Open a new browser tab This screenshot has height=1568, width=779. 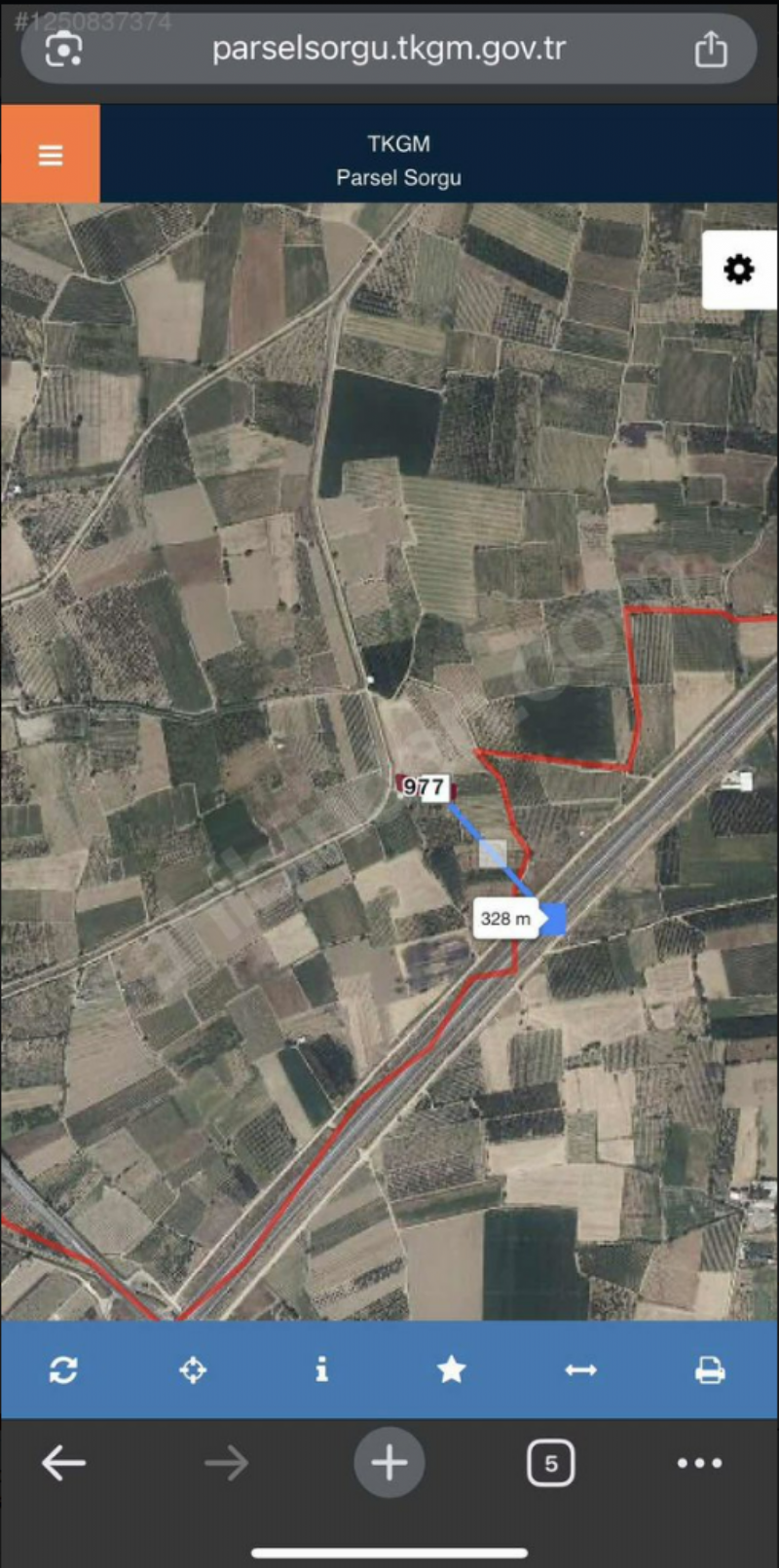point(389,1462)
